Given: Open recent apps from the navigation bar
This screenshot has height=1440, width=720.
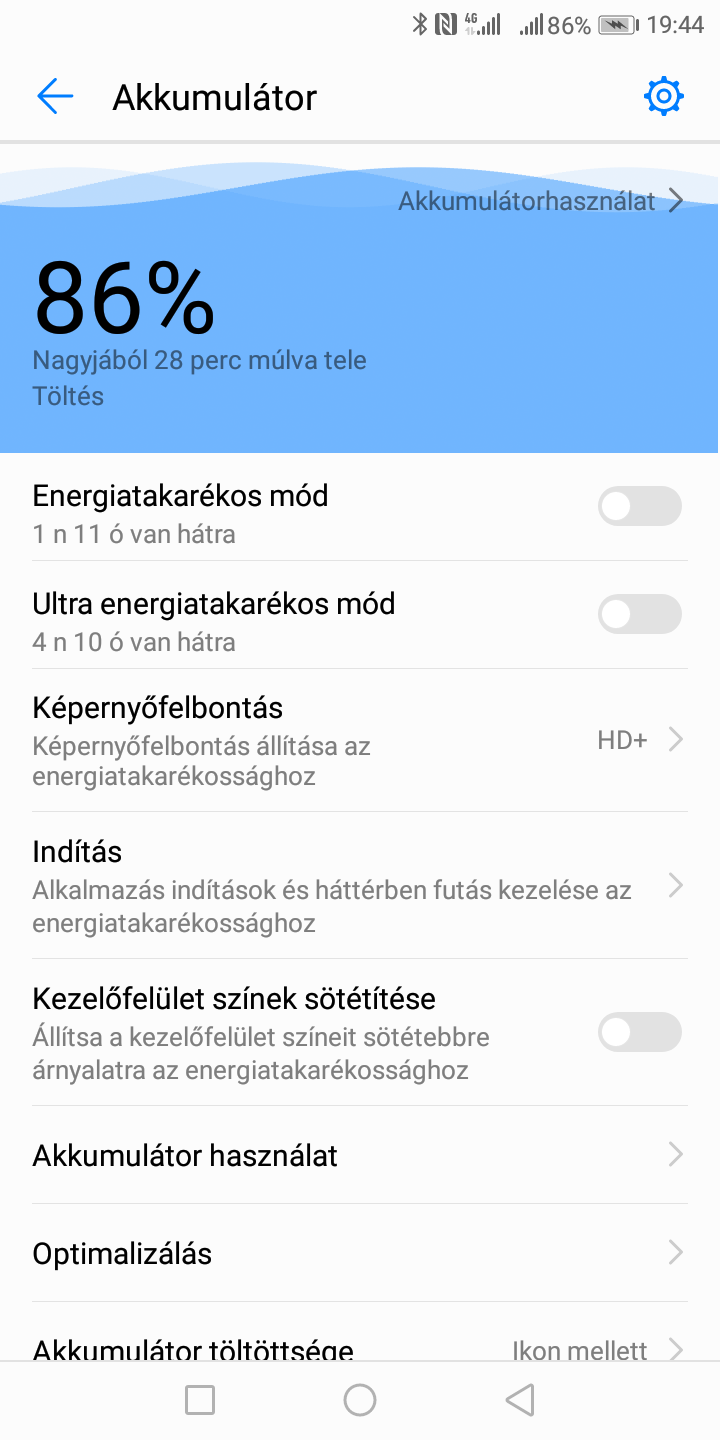Looking at the screenshot, I should point(200,1400).
